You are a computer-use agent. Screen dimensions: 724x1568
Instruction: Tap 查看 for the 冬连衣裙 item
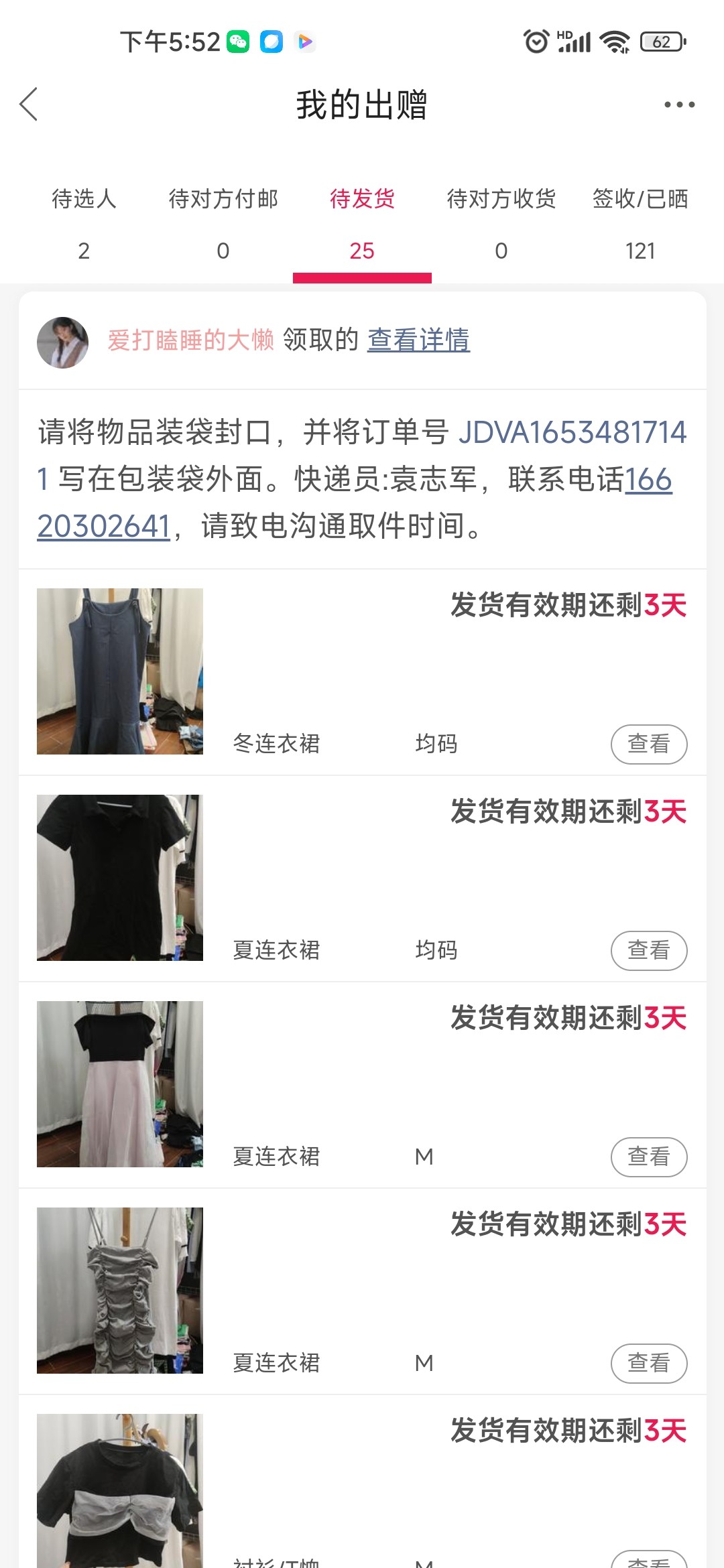tap(648, 744)
